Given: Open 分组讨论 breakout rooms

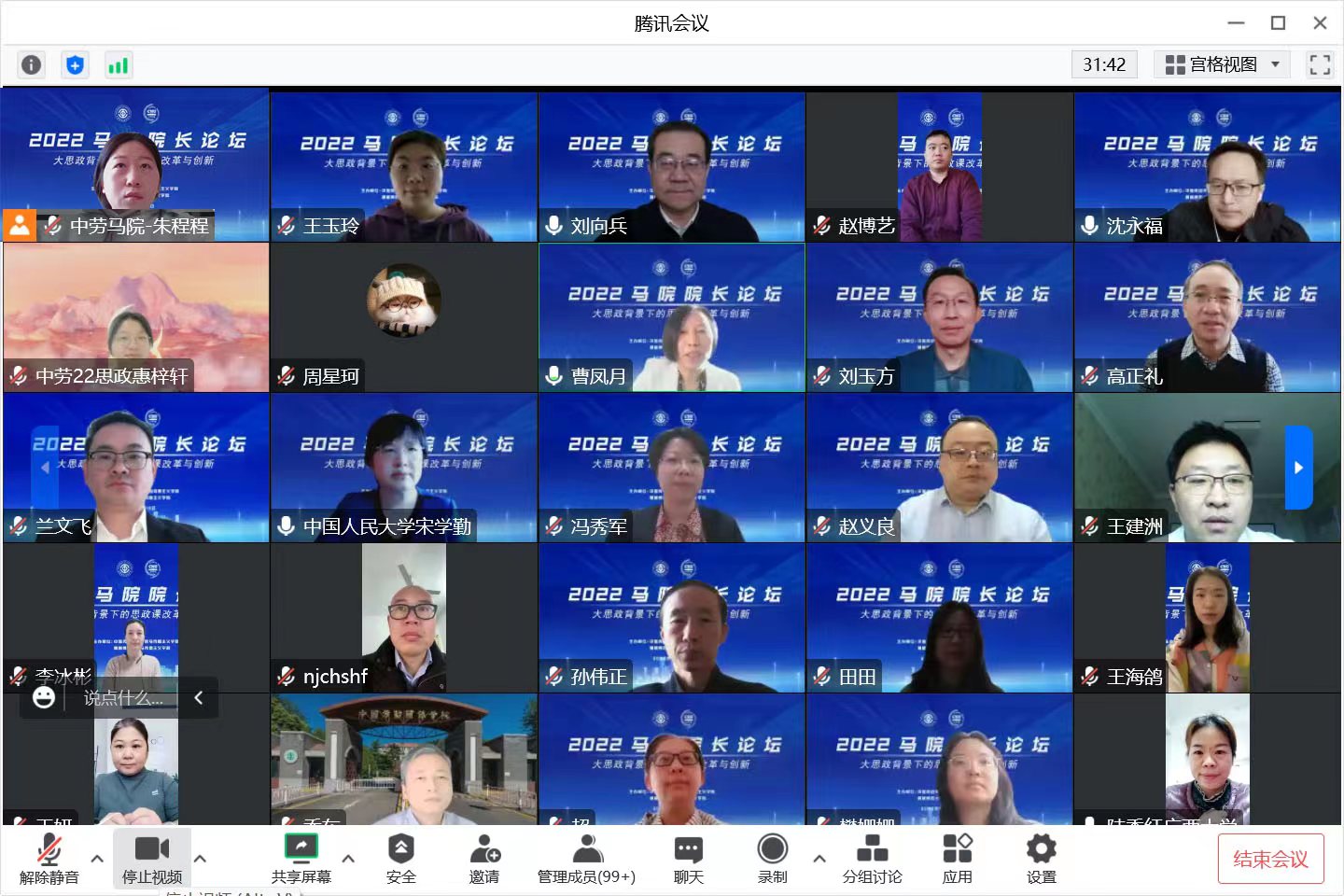Looking at the screenshot, I should pos(872,859).
